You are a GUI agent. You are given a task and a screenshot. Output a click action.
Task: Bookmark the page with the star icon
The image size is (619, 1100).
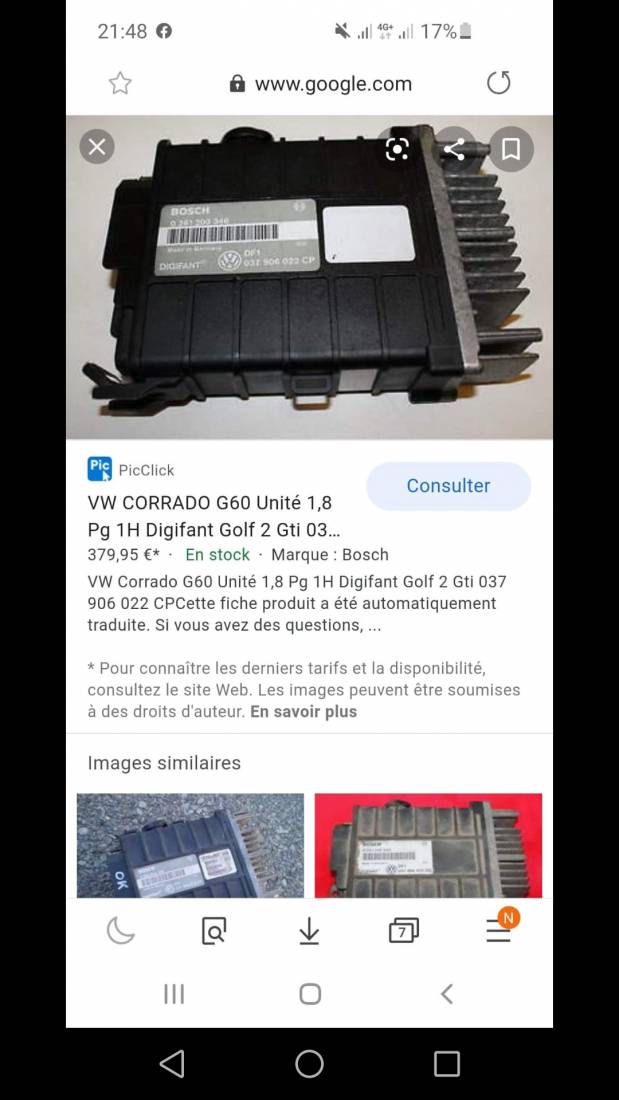[120, 83]
